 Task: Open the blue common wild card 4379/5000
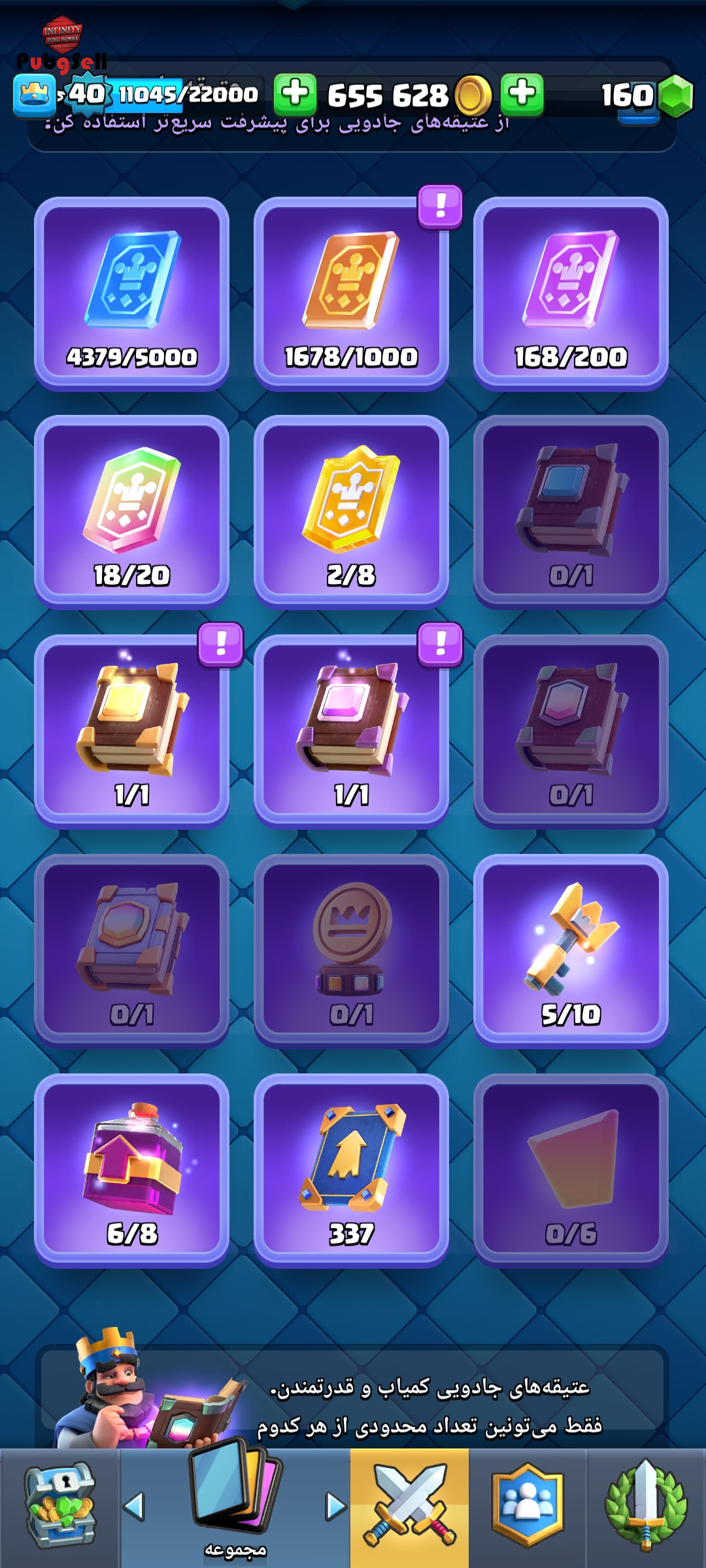[x=131, y=293]
